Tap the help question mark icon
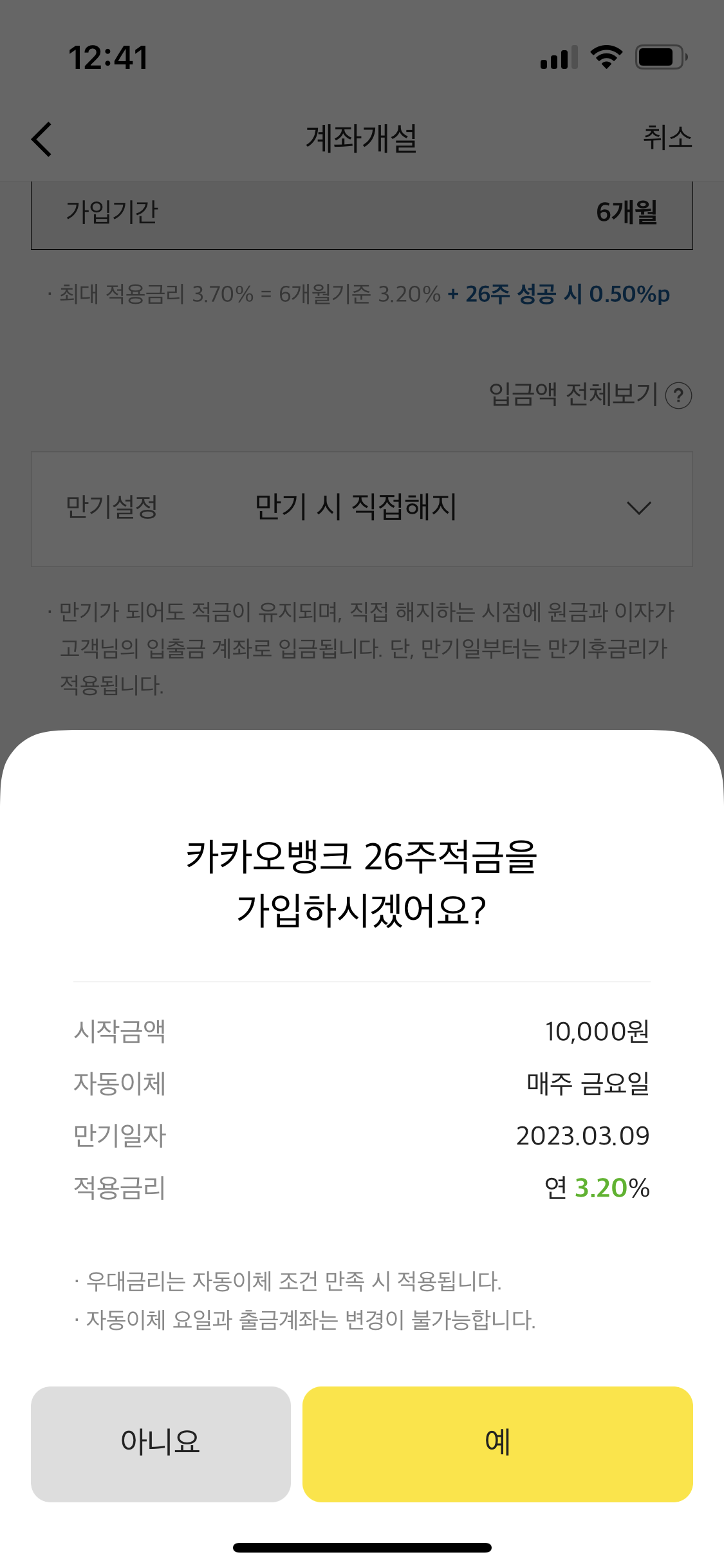Viewport: 724px width, 1568px height. pyautogui.click(x=680, y=396)
